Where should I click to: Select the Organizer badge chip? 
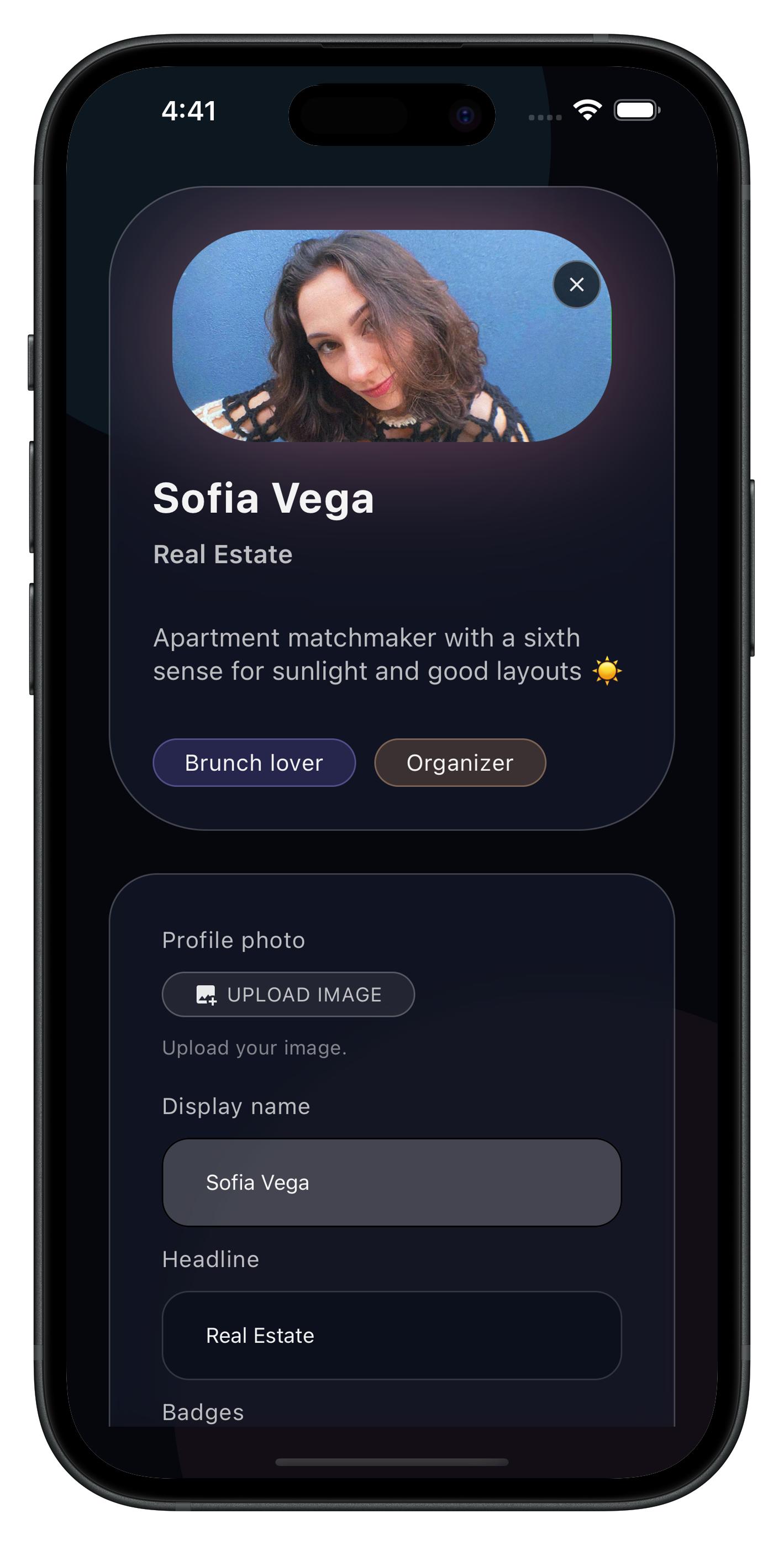(460, 763)
